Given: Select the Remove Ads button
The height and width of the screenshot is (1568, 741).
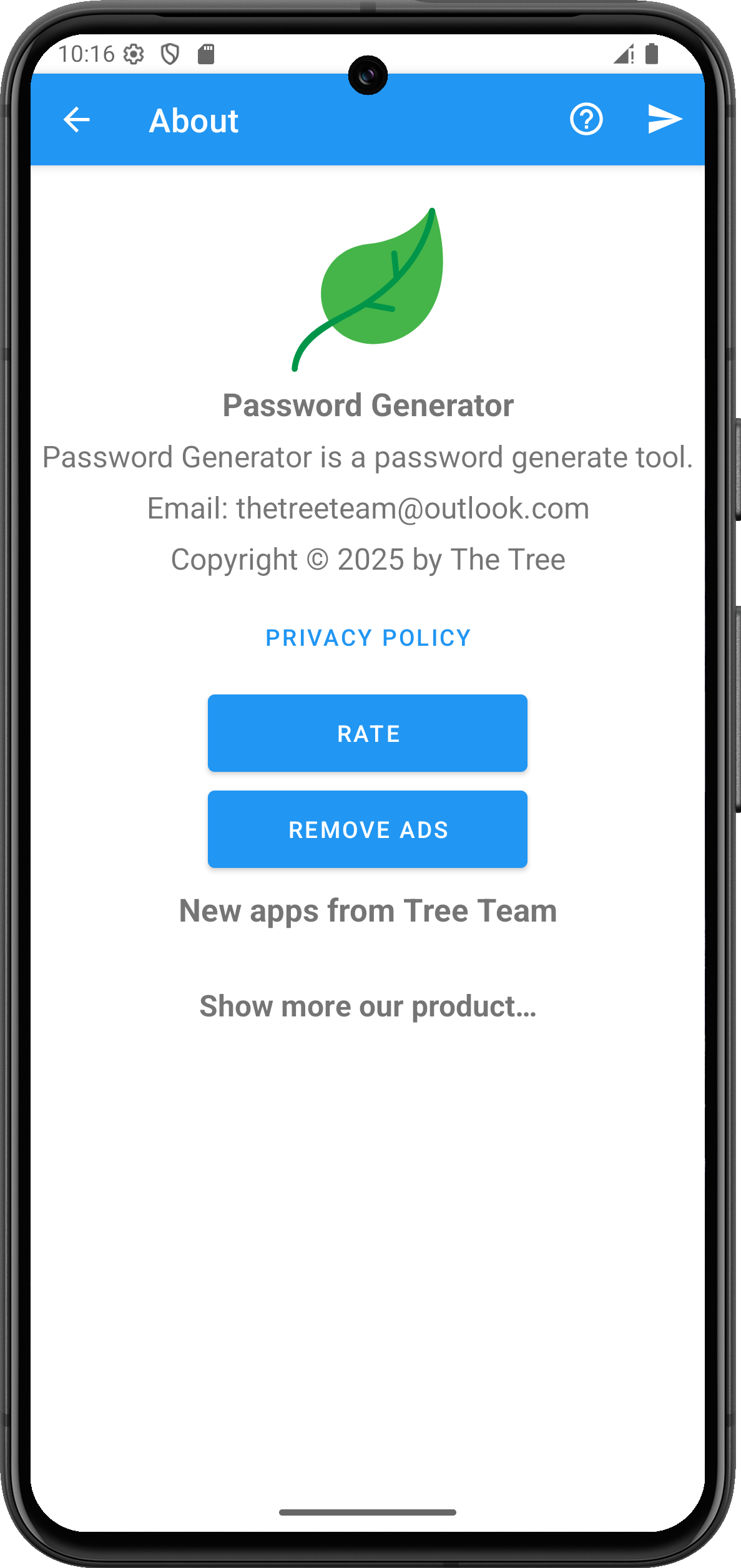Looking at the screenshot, I should (368, 829).
